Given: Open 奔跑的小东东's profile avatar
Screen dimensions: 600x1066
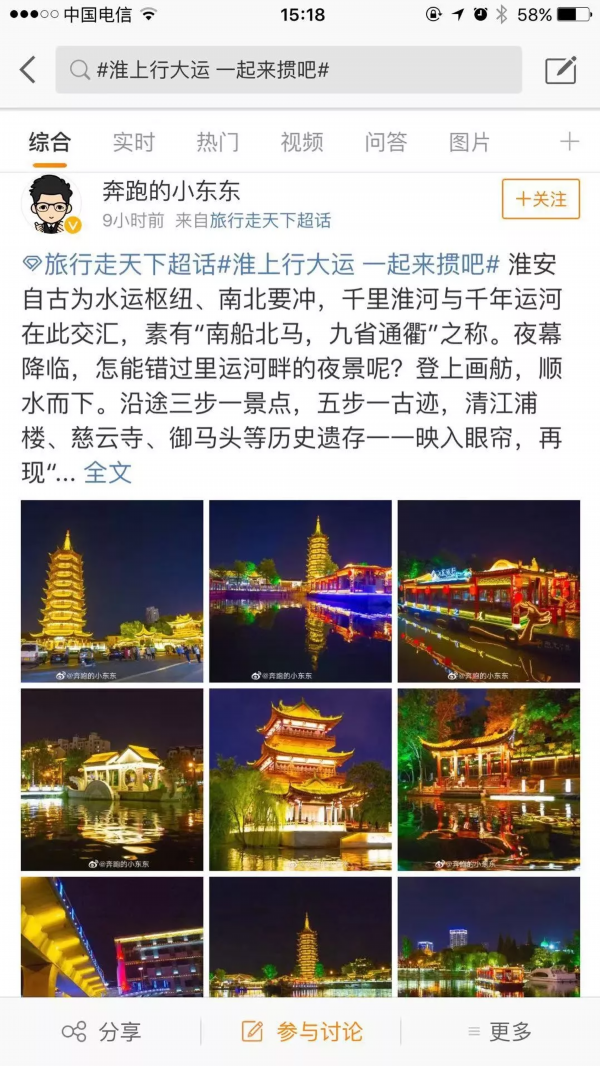Looking at the screenshot, I should [x=51, y=203].
